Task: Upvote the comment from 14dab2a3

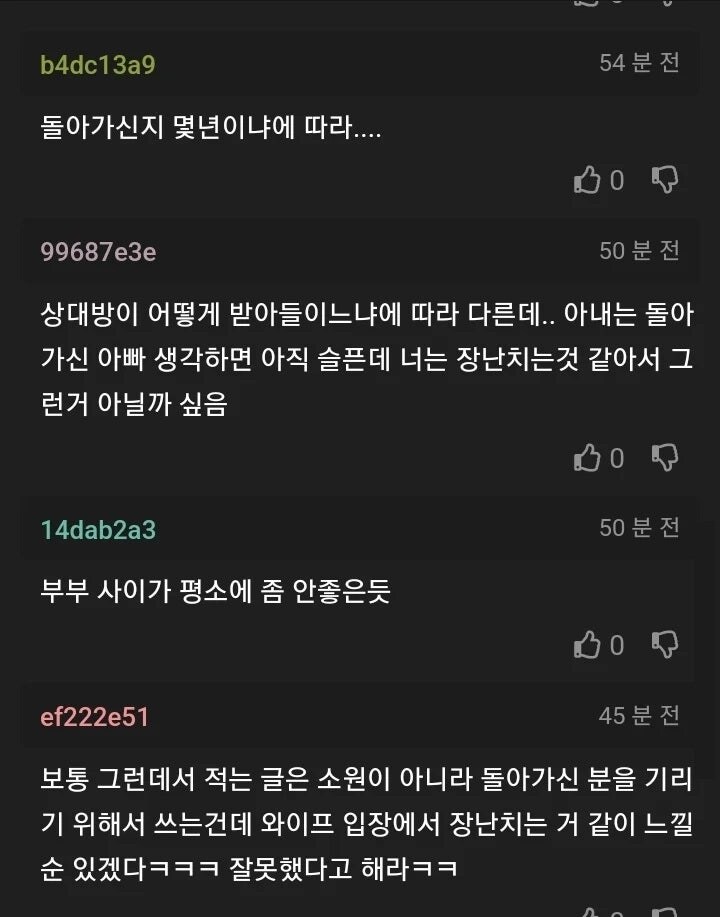Action: pos(587,645)
